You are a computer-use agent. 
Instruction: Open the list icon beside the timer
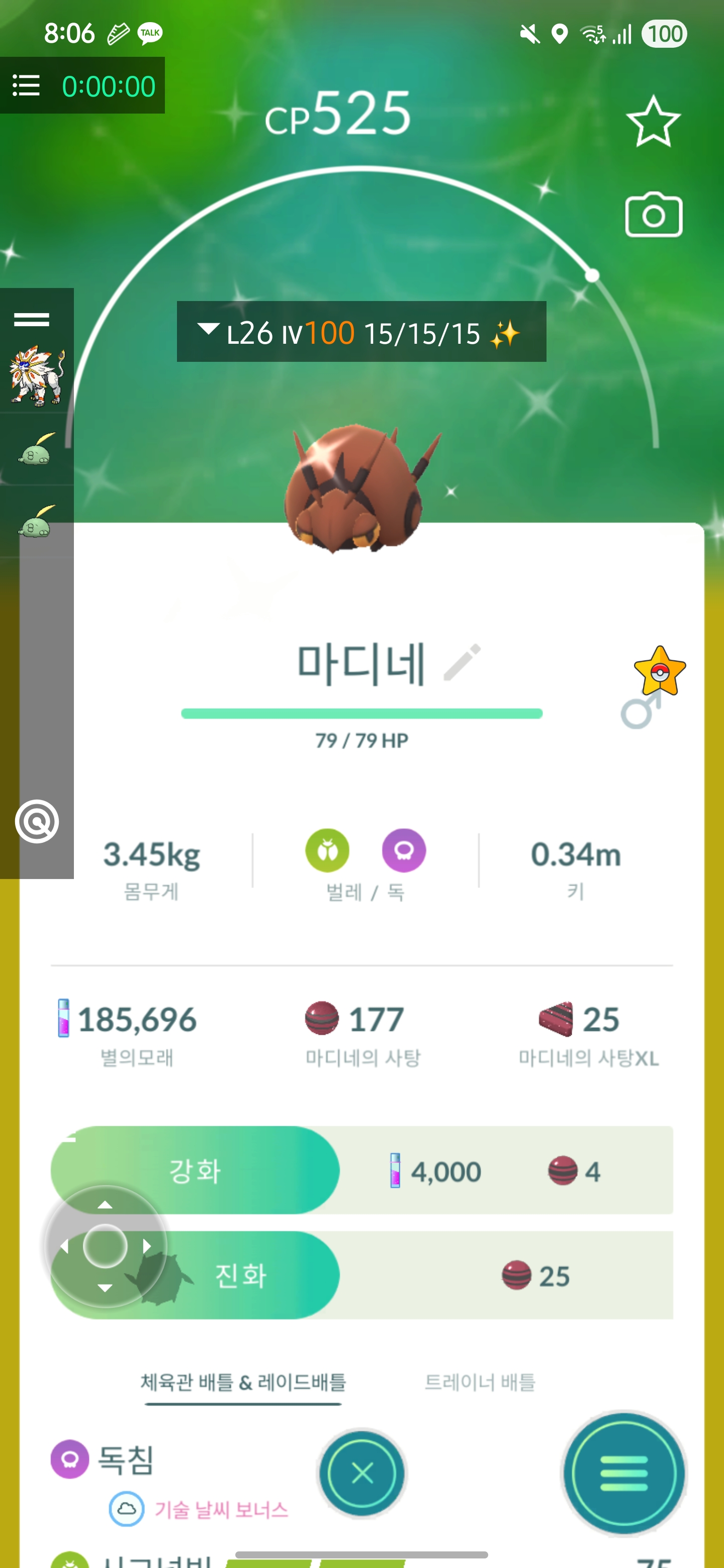26,85
